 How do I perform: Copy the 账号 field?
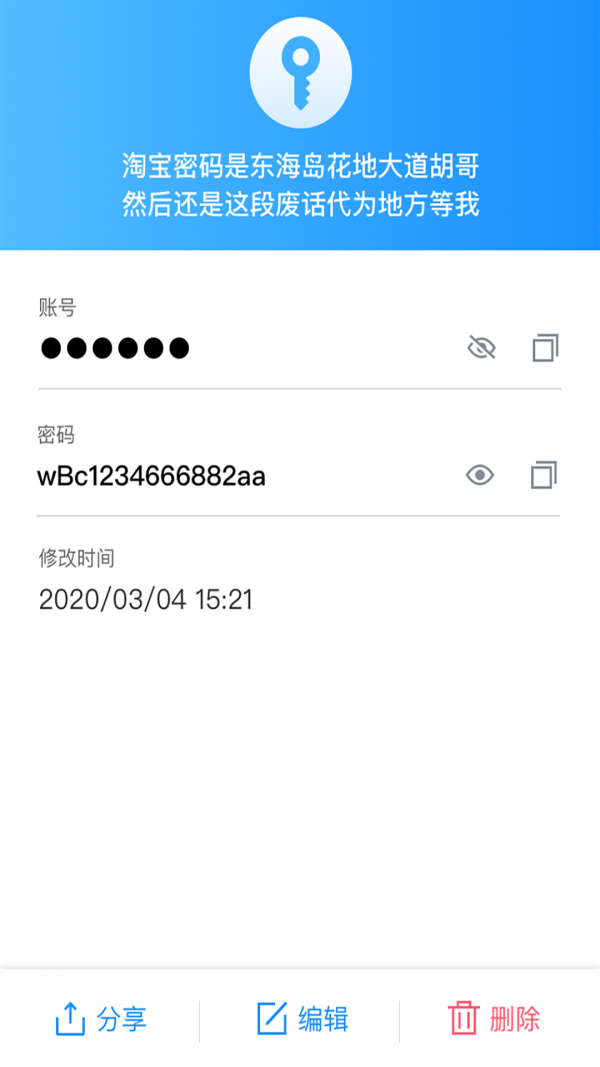(x=545, y=348)
